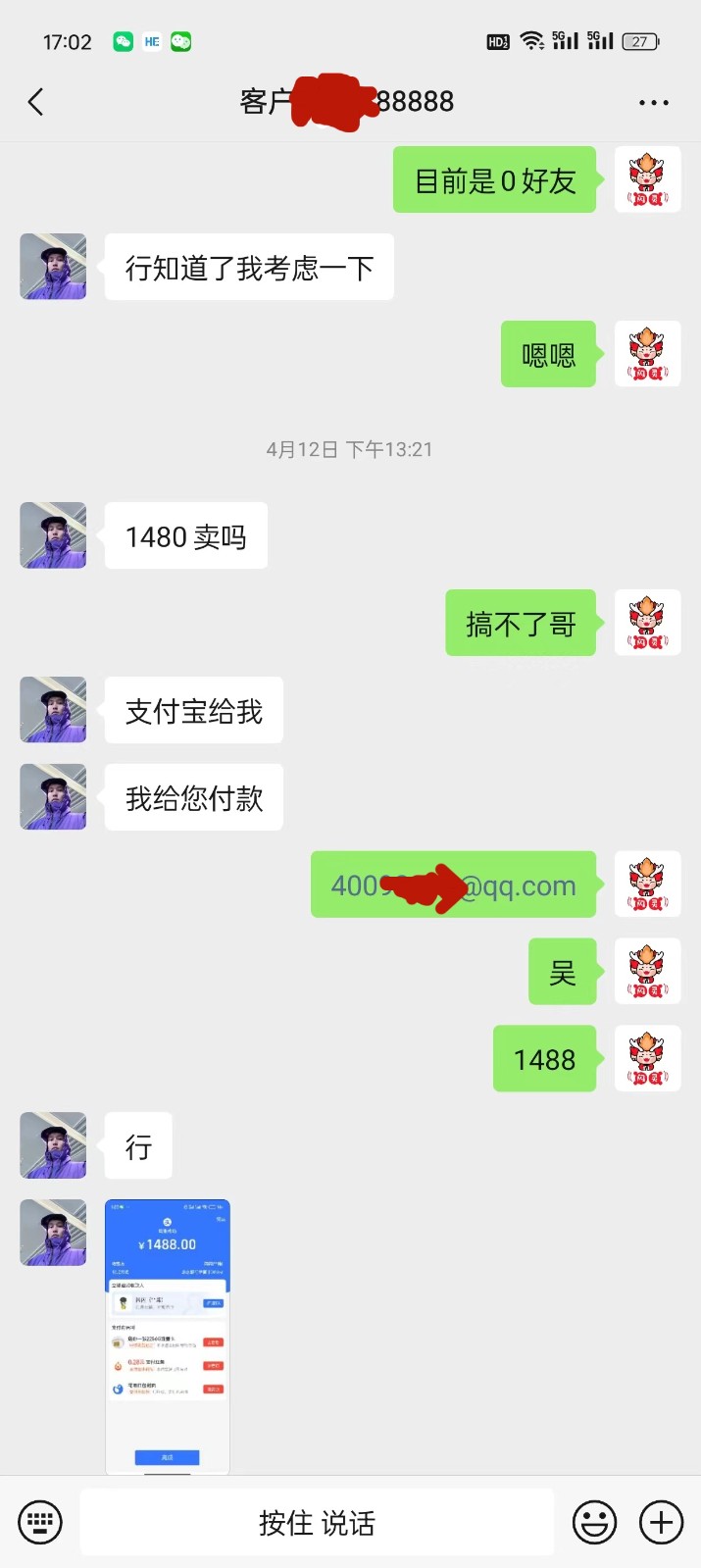Screen dimensions: 701x1568
Task: Switch to keyboard text input
Action: (x=40, y=1523)
